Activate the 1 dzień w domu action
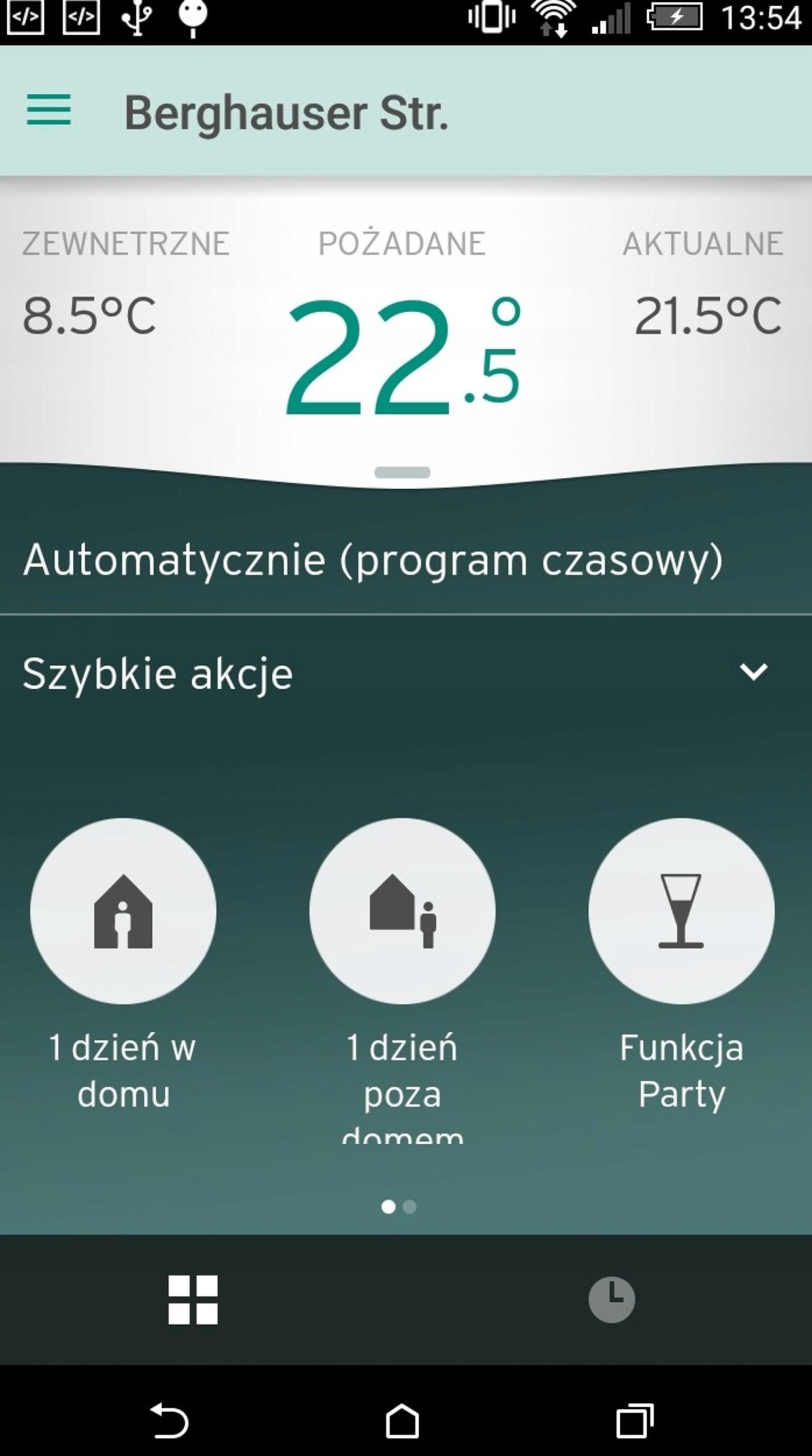This screenshot has width=812, height=1456. tap(123, 911)
